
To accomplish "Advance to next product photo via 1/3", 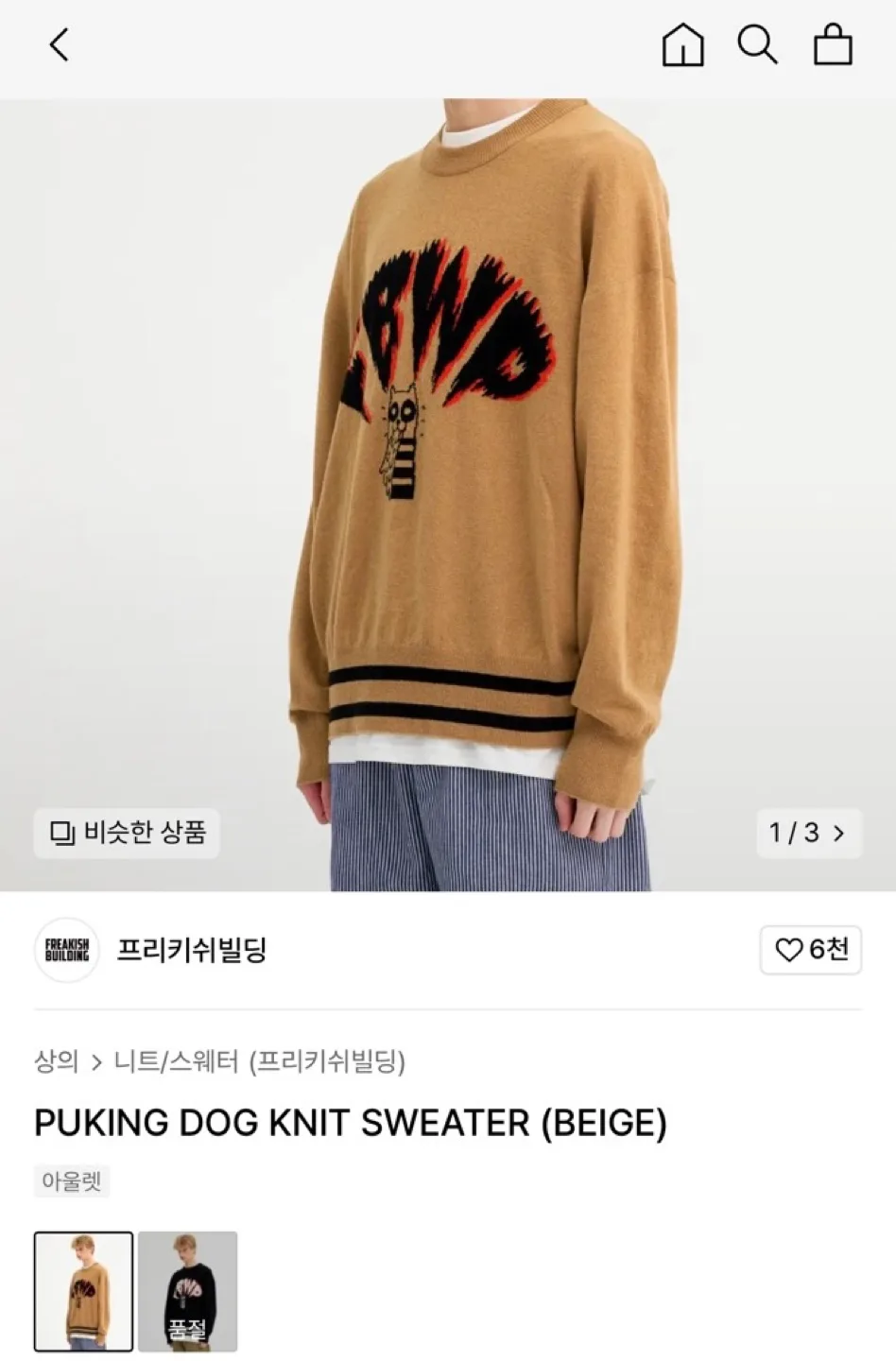I will (x=809, y=833).
